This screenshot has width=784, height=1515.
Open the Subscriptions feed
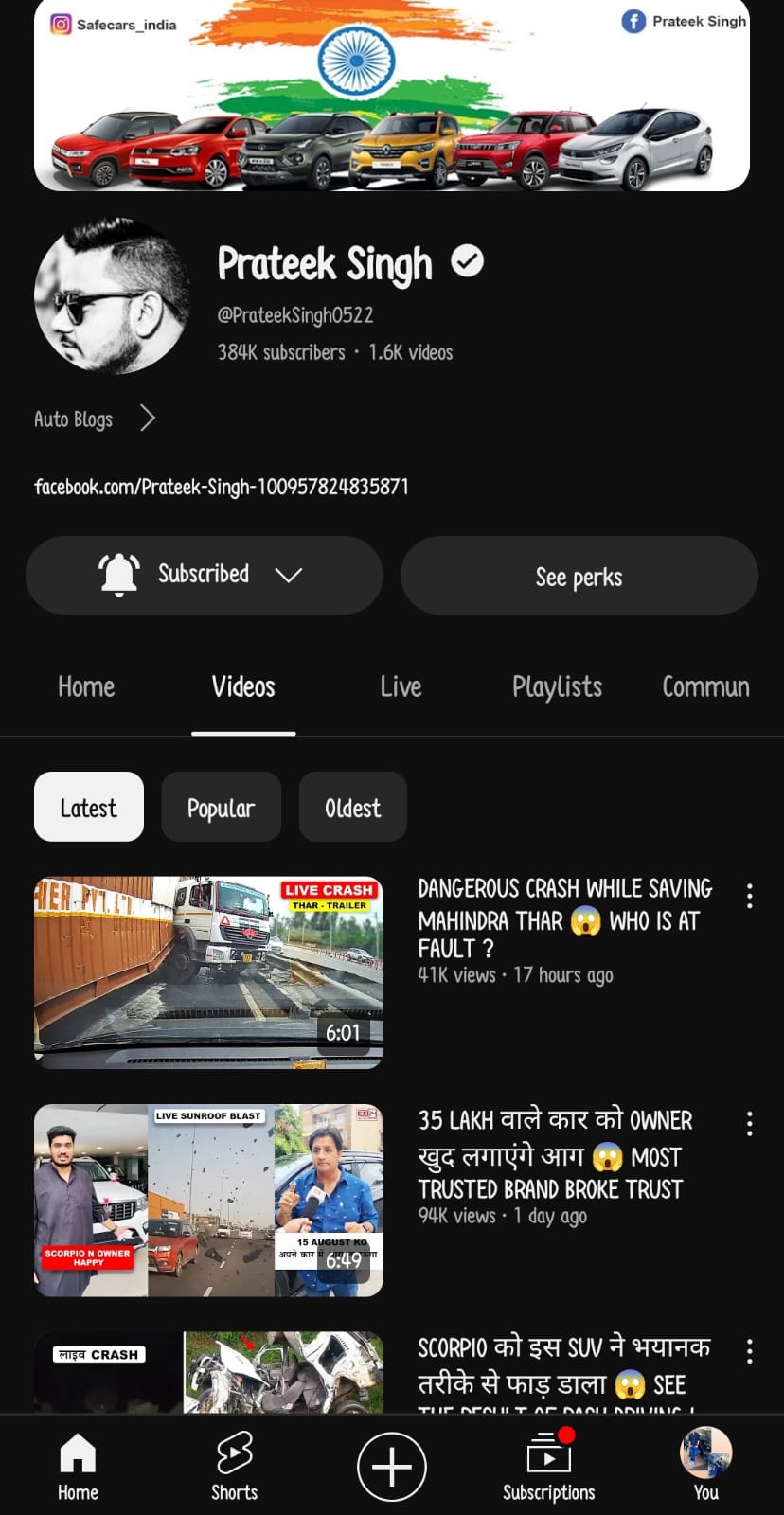point(548,1466)
